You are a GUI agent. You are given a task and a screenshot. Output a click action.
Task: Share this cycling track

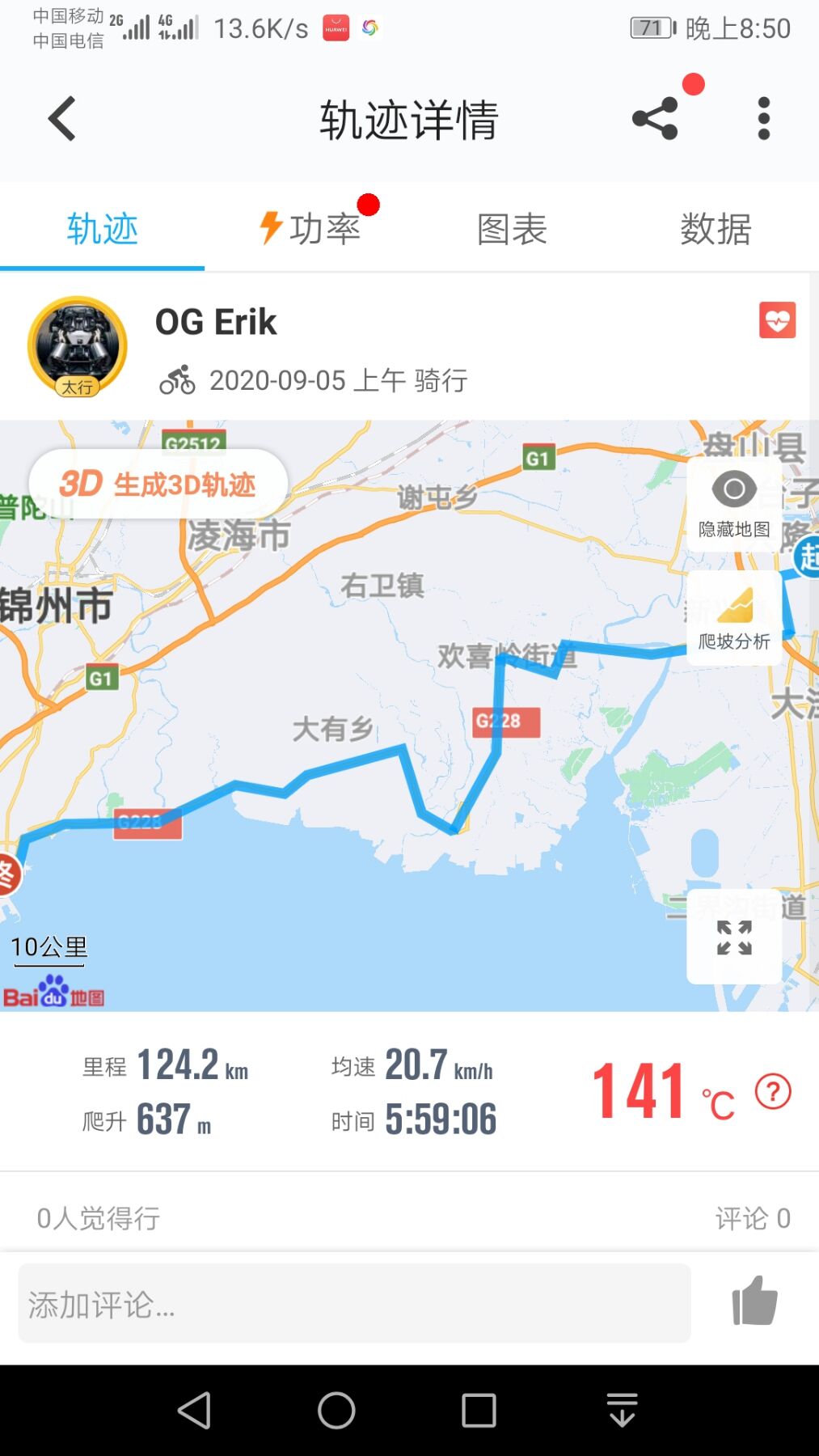coord(655,119)
